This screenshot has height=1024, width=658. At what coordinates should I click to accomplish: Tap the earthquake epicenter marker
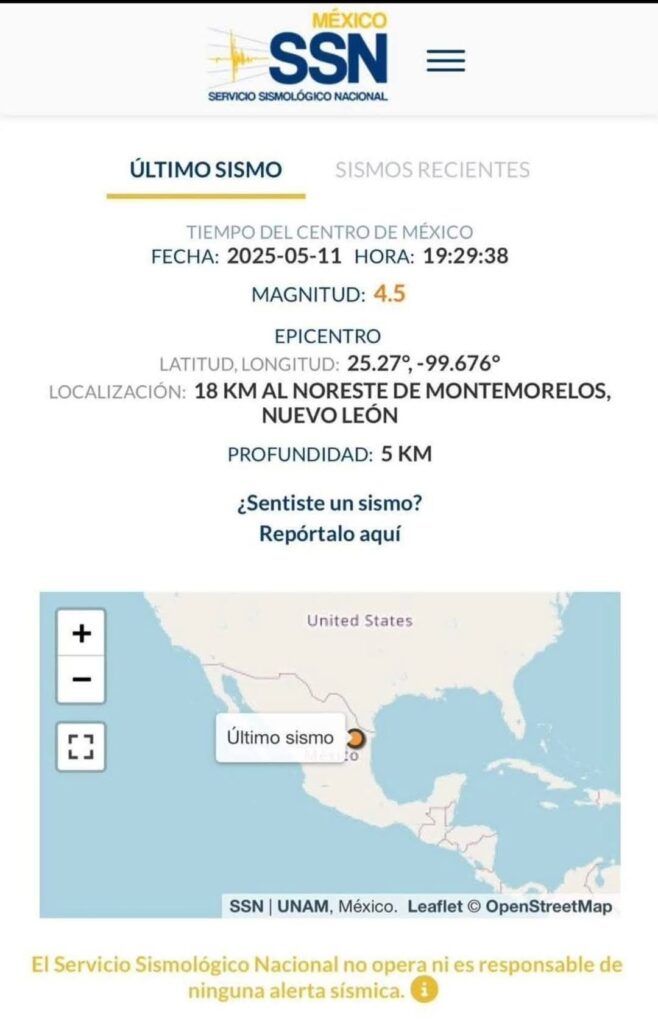(355, 739)
